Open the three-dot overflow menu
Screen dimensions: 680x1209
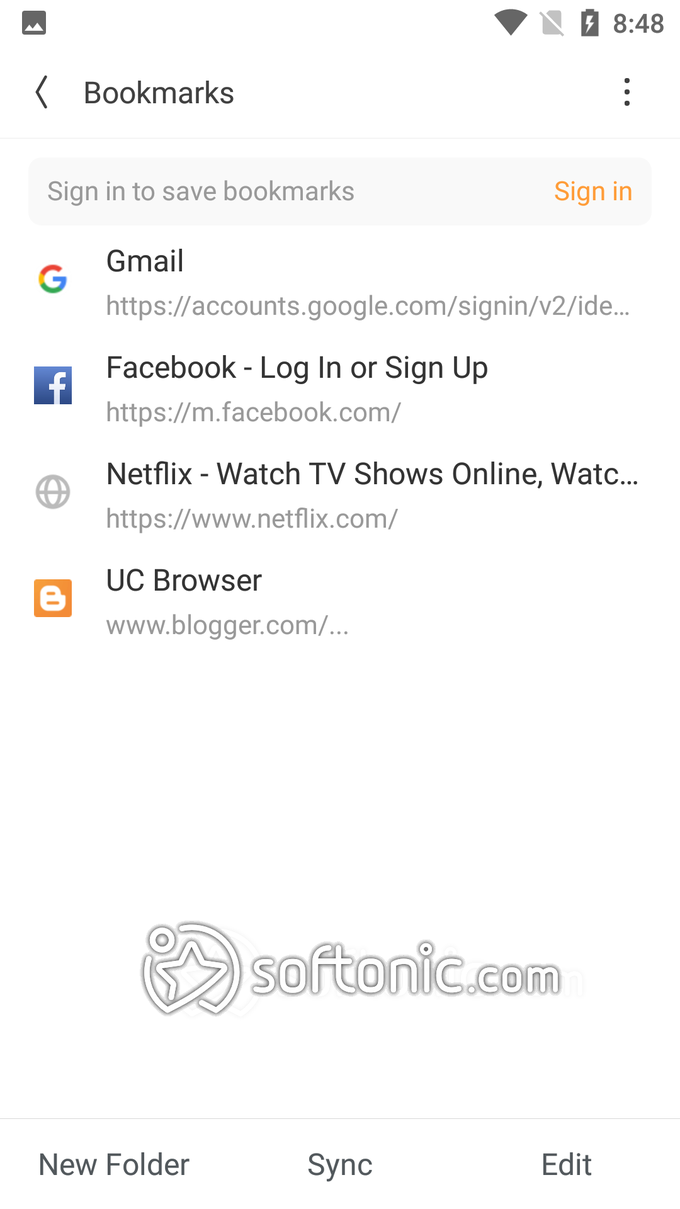[x=627, y=92]
